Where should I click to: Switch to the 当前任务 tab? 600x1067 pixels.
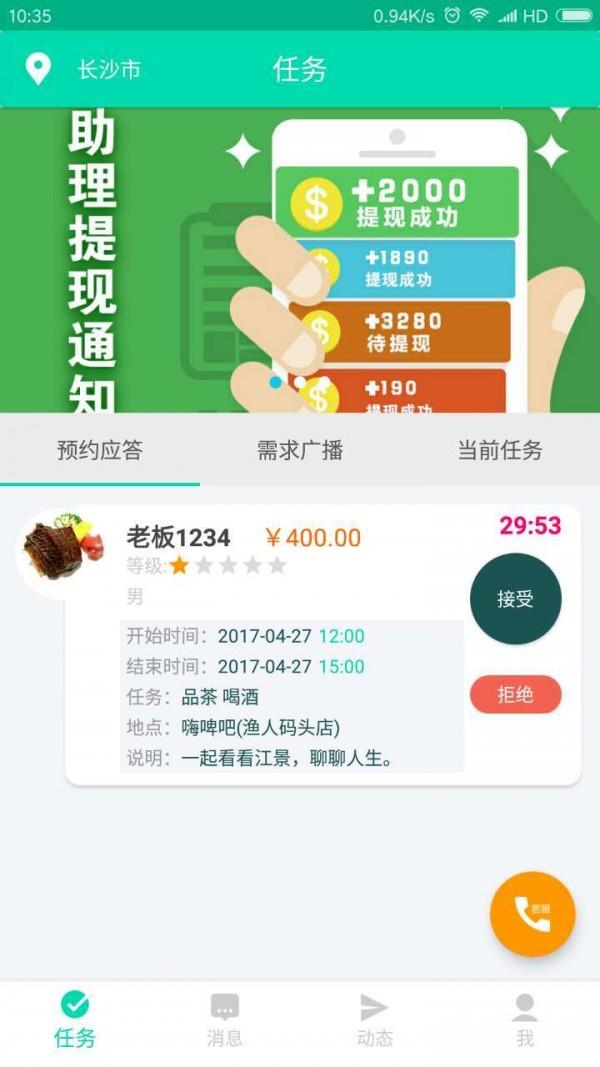pyautogui.click(x=500, y=450)
